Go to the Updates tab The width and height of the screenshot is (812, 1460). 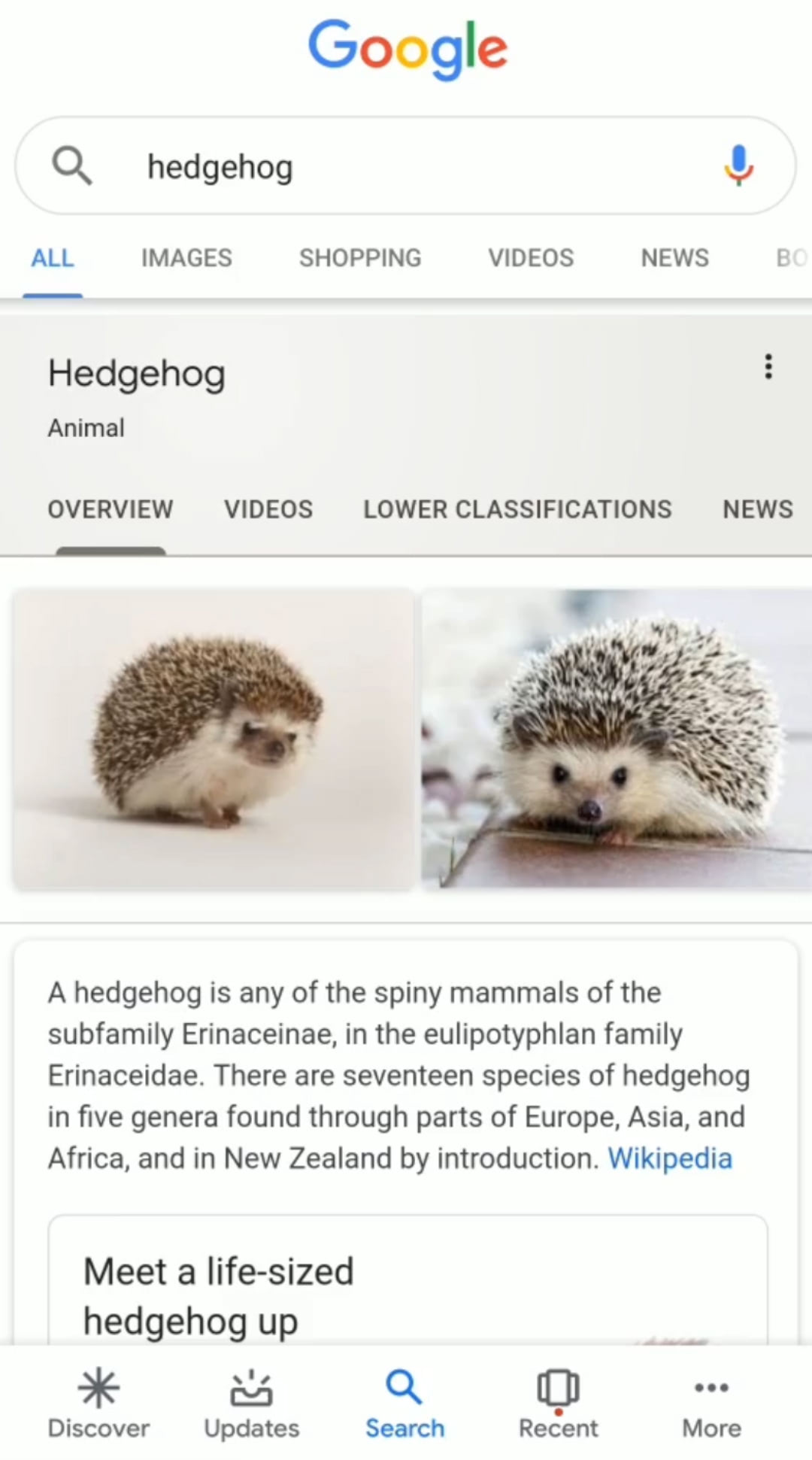click(252, 1403)
